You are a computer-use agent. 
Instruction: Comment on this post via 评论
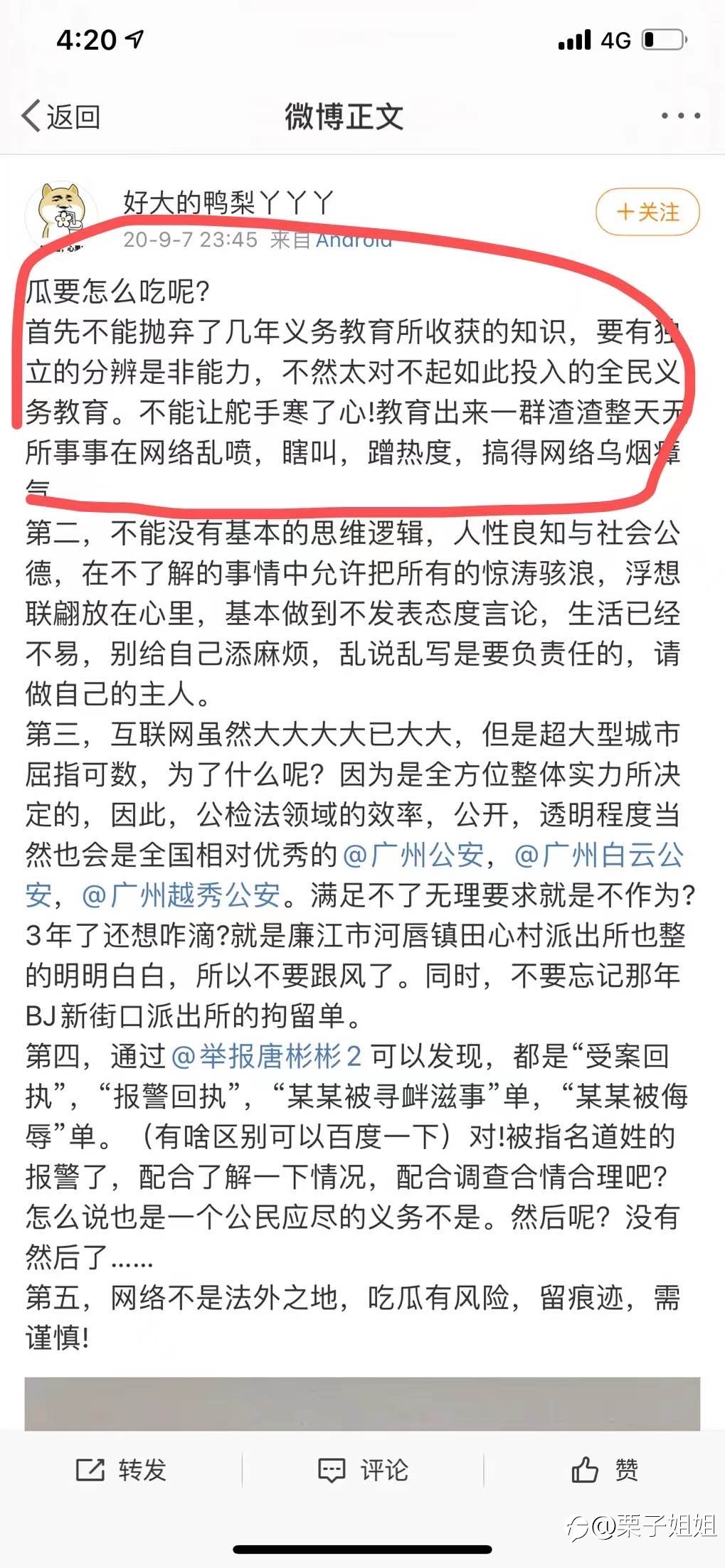(363, 1470)
